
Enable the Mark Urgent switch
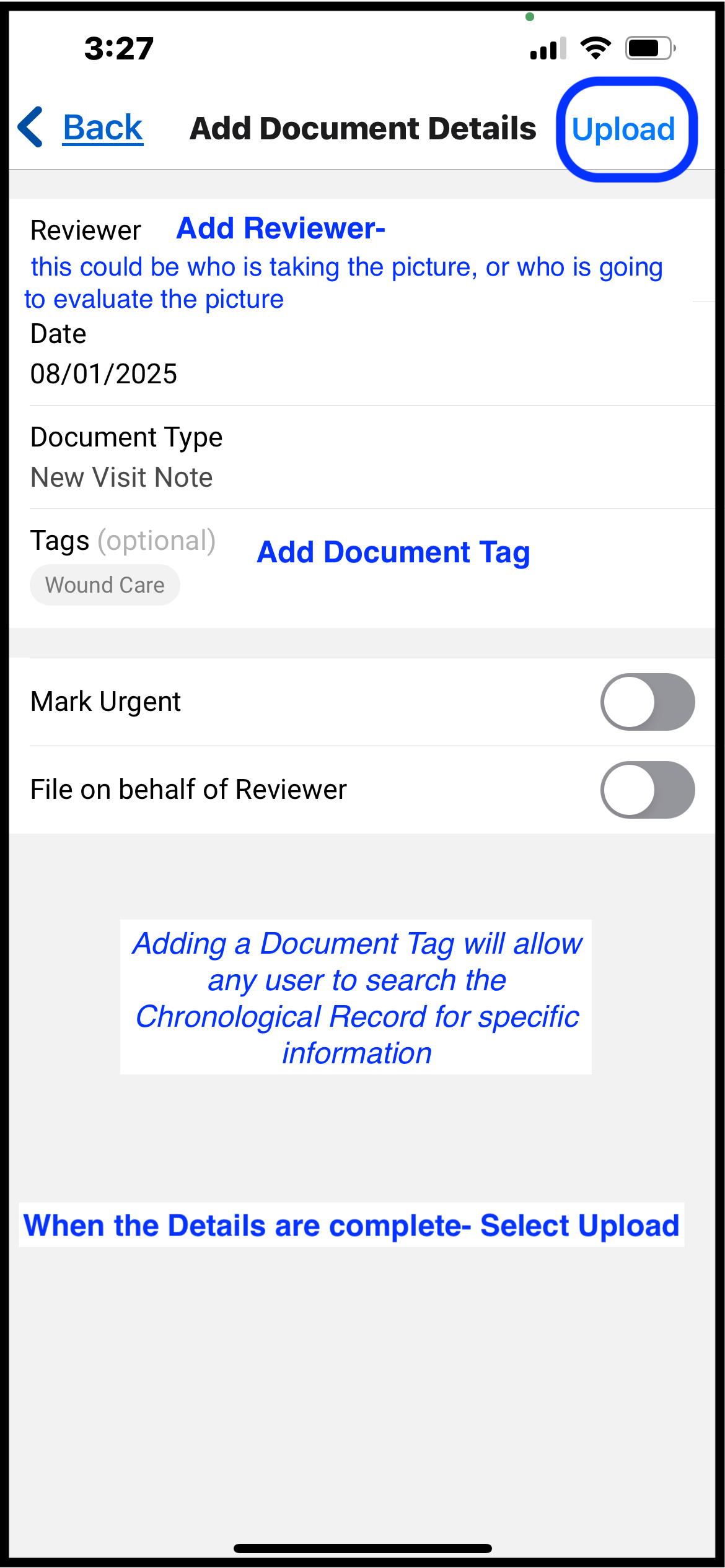tap(647, 702)
